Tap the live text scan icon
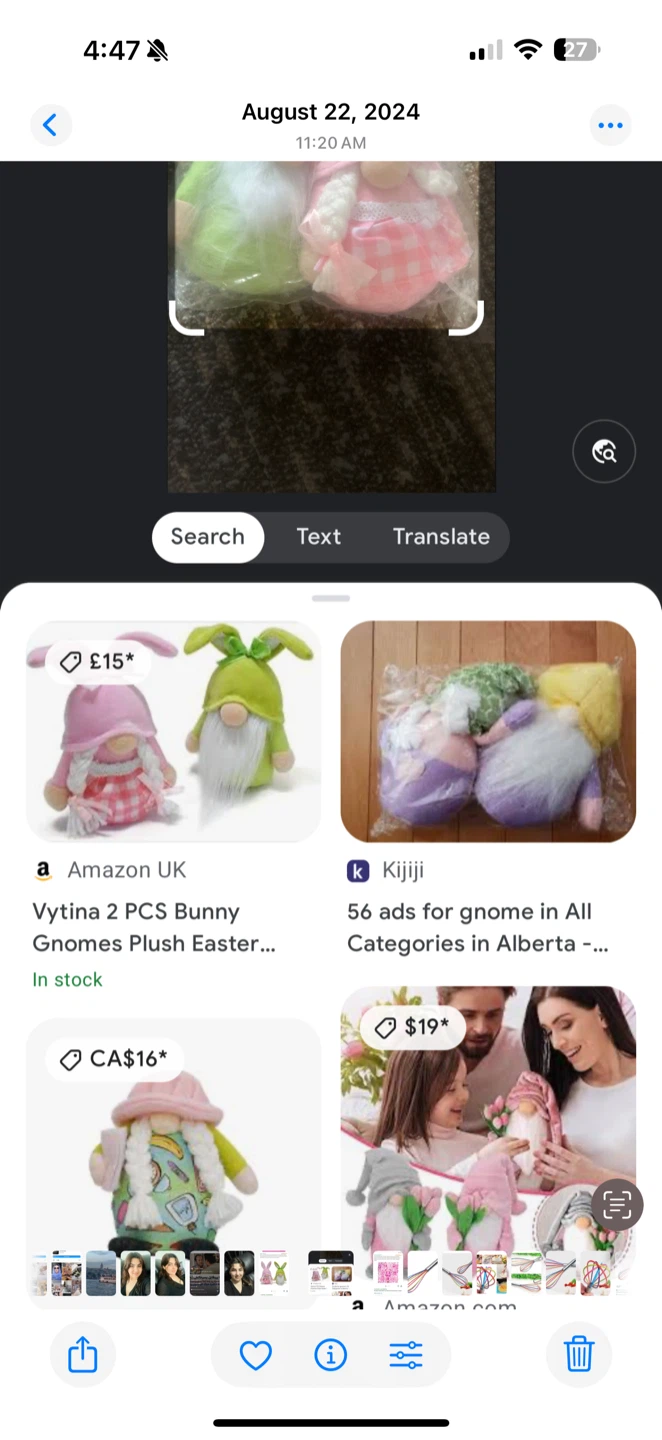Screen dimensions: 662x1440 [x=617, y=1205]
